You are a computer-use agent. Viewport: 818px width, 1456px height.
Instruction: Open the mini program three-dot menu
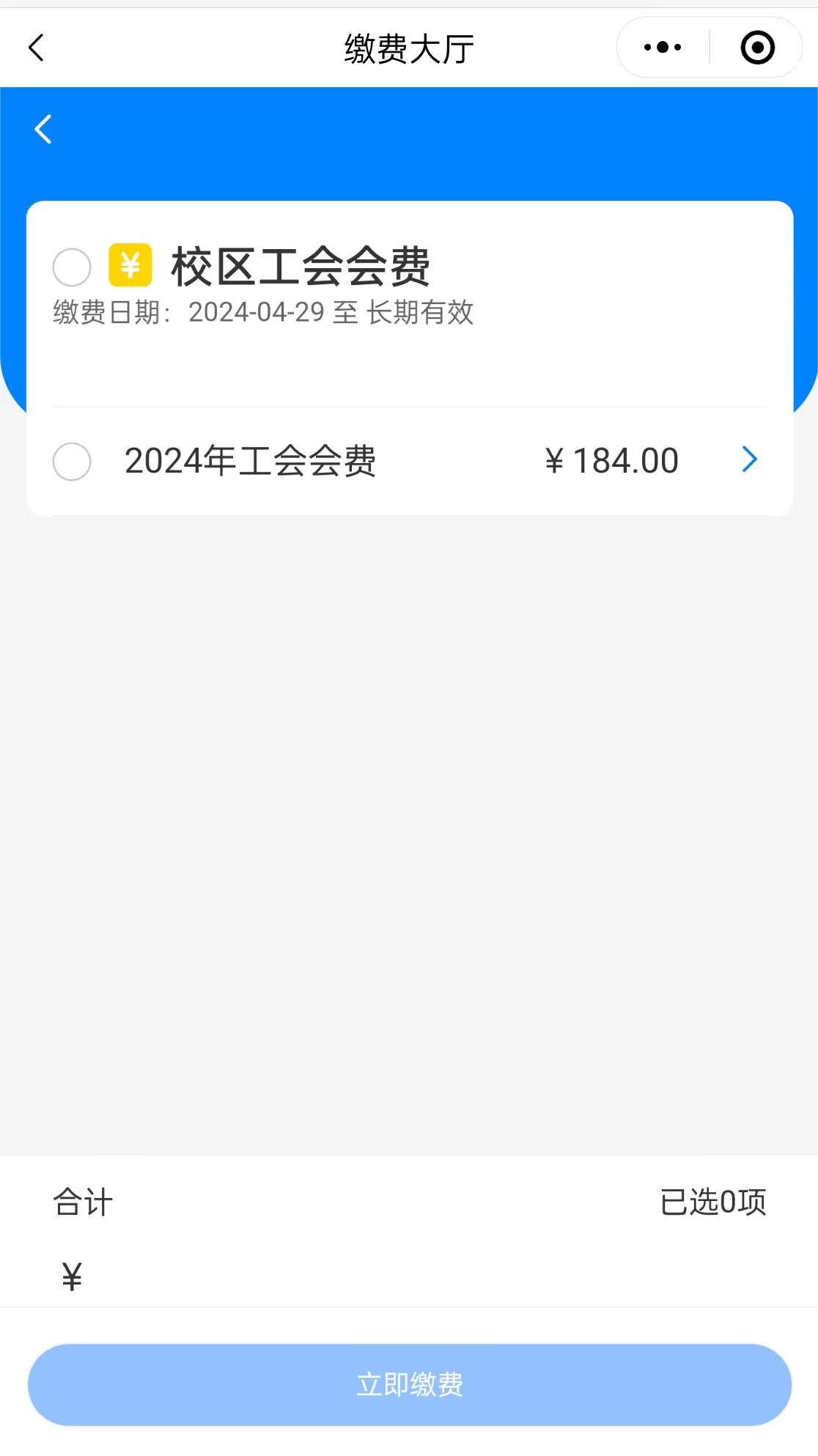663,48
